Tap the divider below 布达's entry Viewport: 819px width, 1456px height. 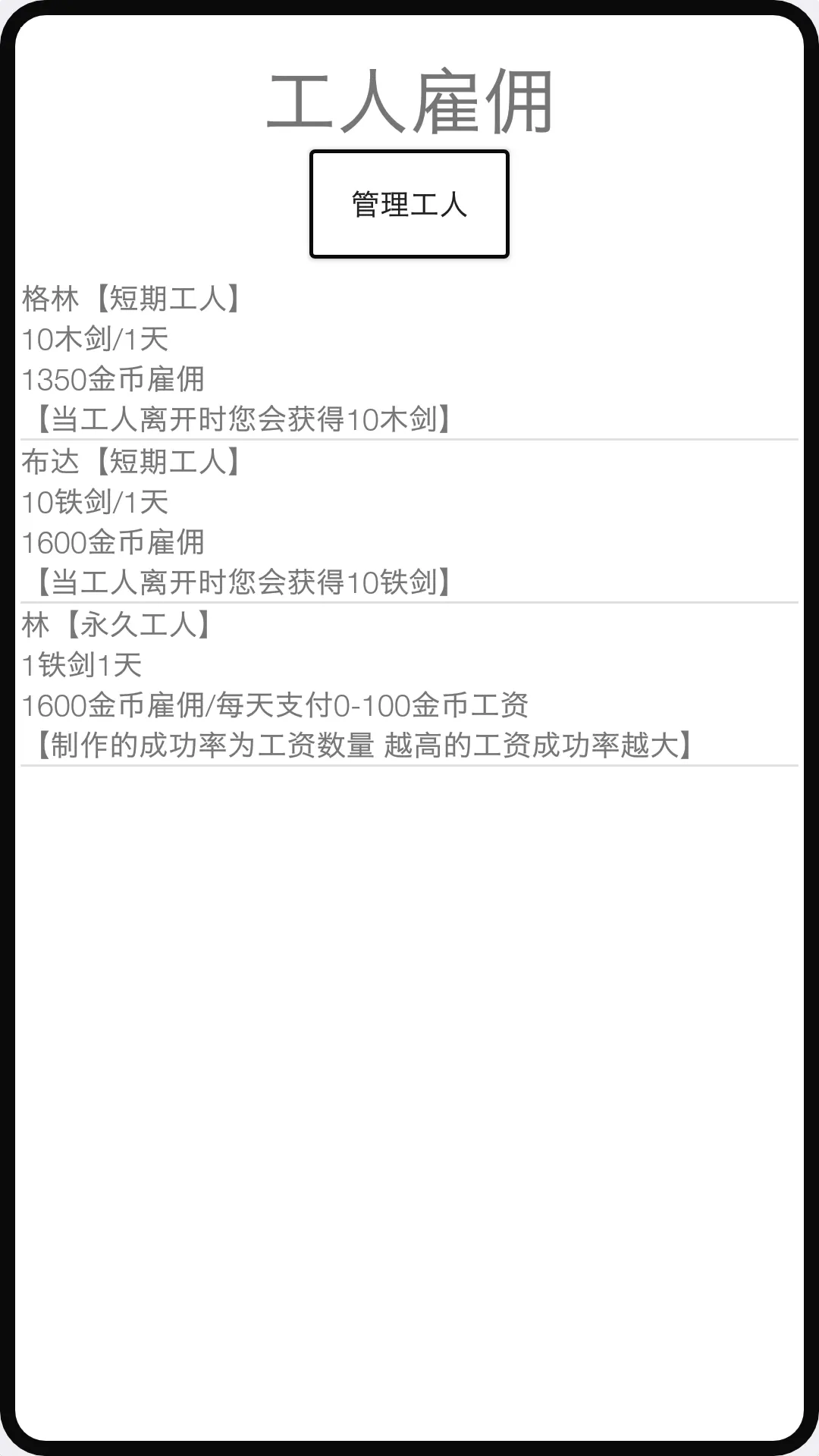pyautogui.click(x=409, y=603)
